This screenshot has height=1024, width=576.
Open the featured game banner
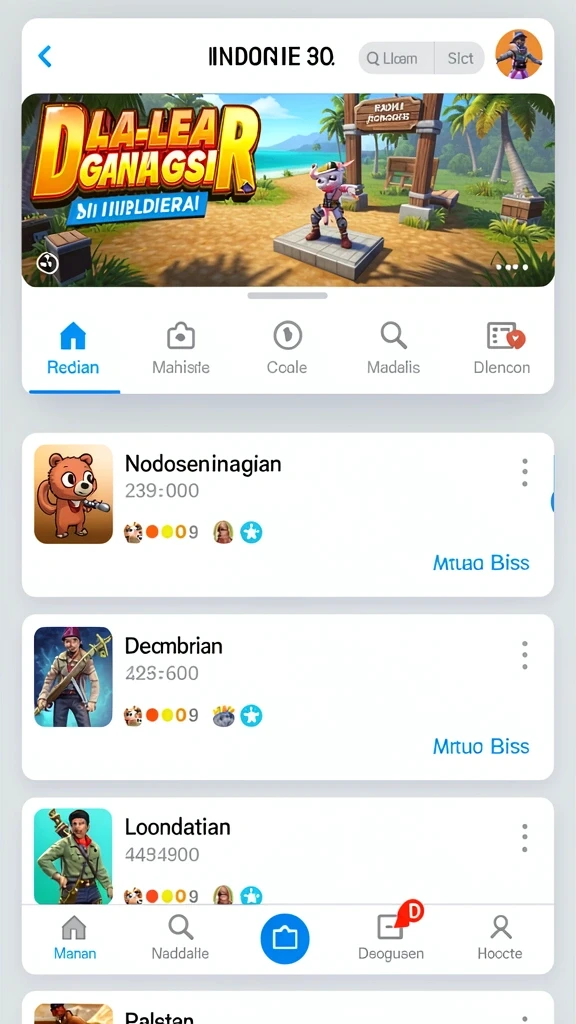pos(288,190)
